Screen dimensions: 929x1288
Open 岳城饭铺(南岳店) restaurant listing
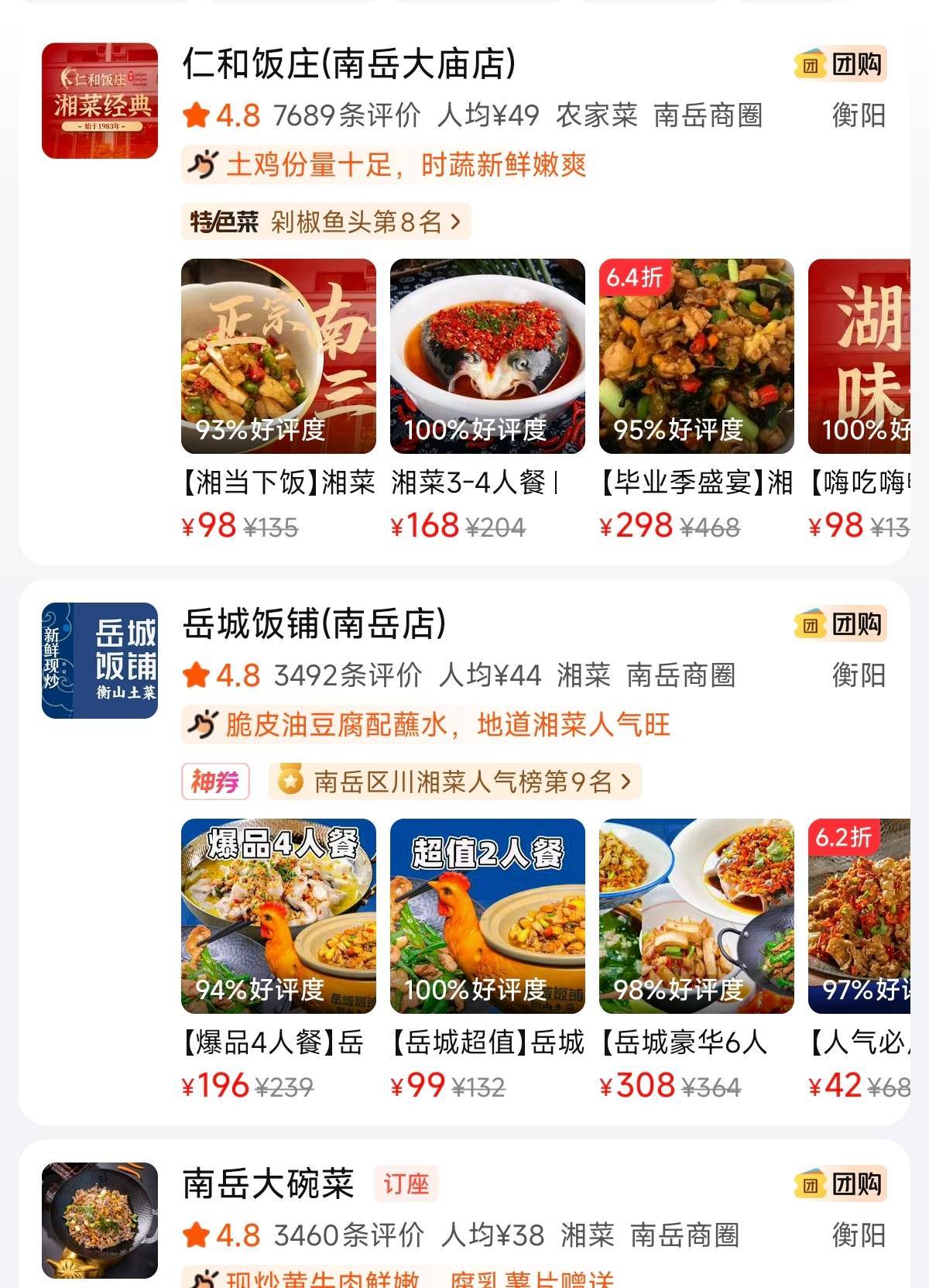314,624
